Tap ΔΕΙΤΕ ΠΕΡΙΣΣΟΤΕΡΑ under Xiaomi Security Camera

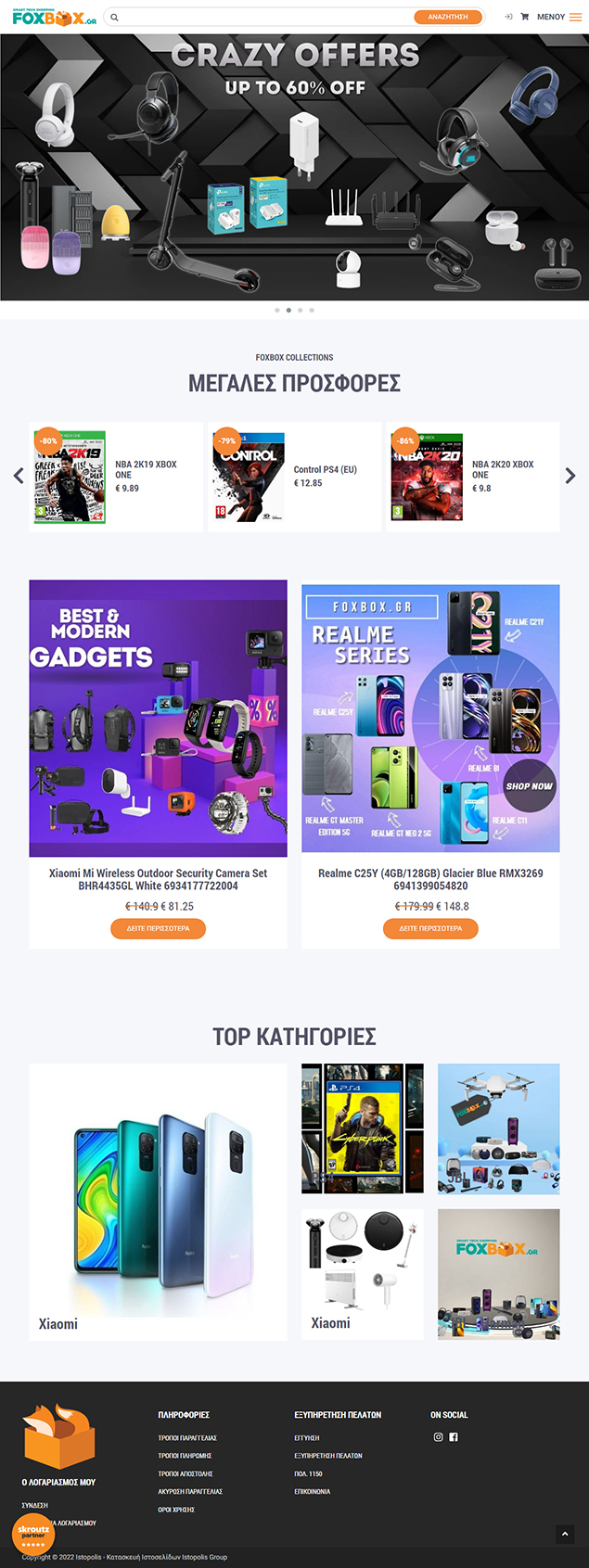(x=158, y=928)
